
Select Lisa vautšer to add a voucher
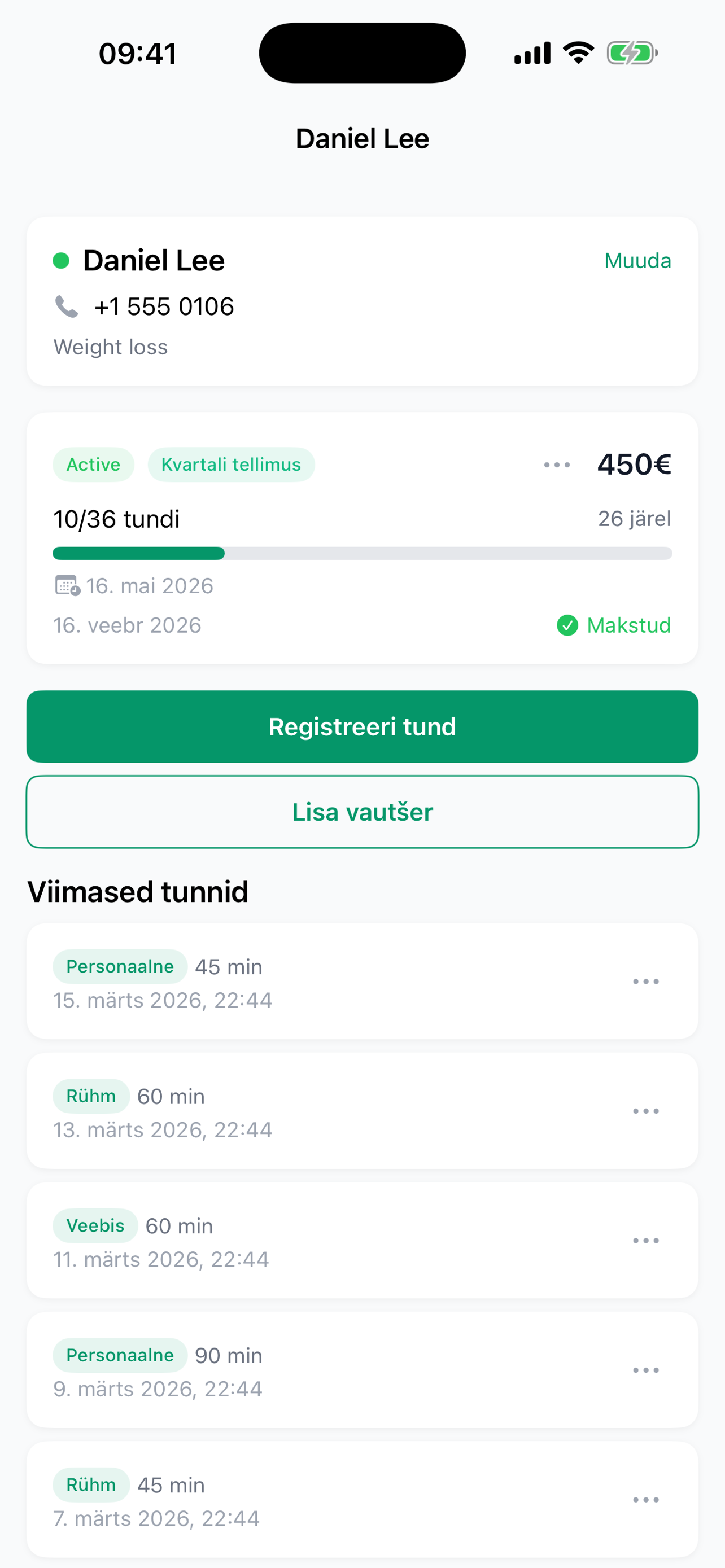coord(362,812)
